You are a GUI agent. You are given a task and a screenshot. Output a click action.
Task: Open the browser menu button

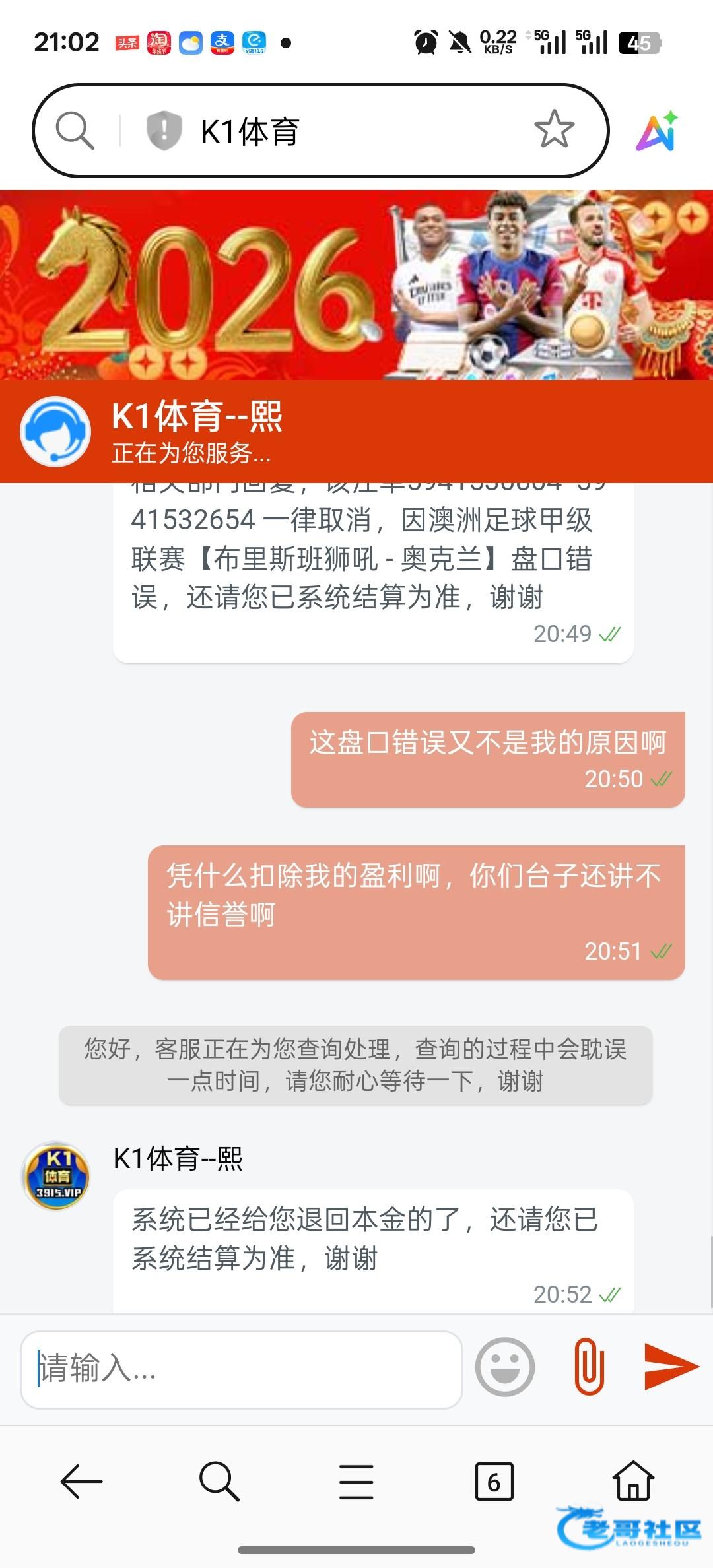(x=356, y=1481)
